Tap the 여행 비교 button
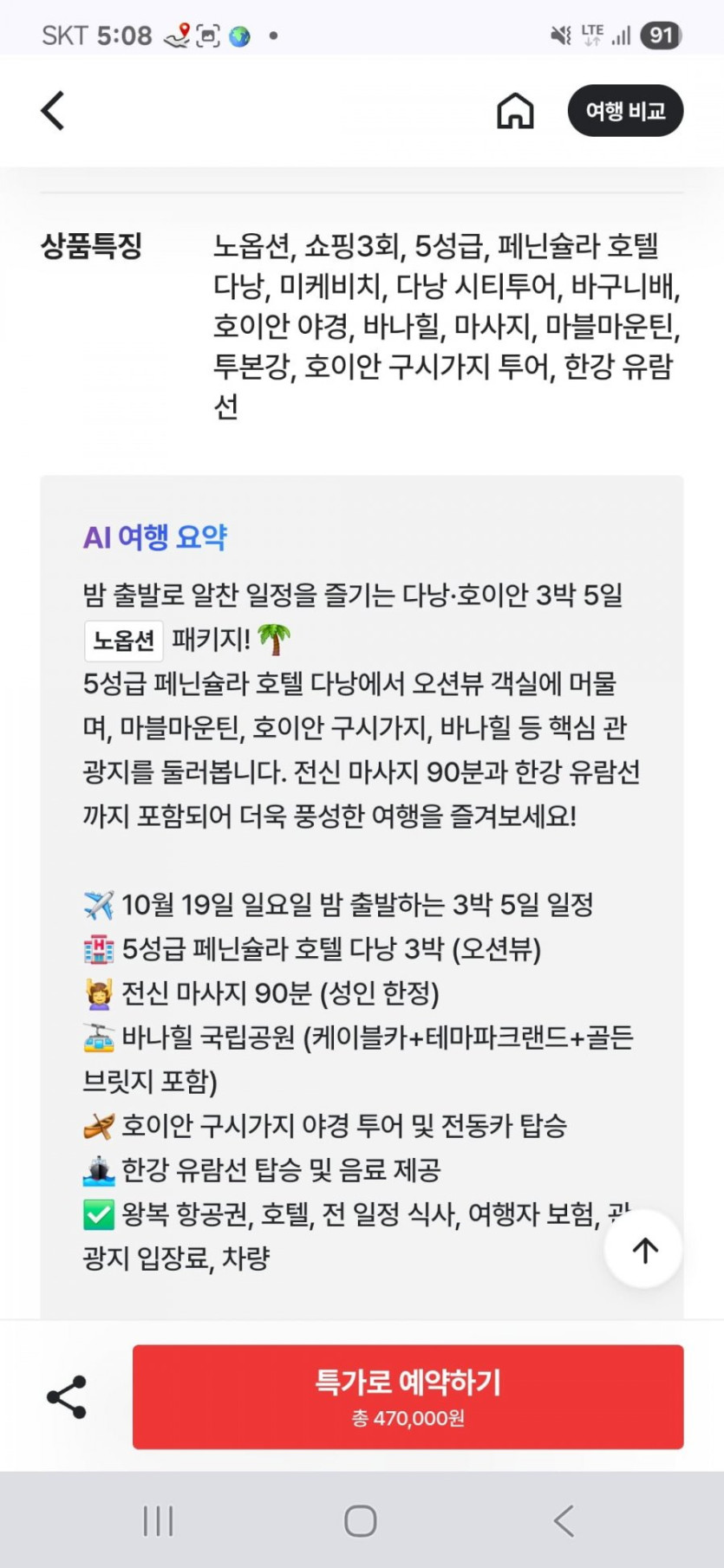Viewport: 724px width, 1568px height. pyautogui.click(x=625, y=111)
